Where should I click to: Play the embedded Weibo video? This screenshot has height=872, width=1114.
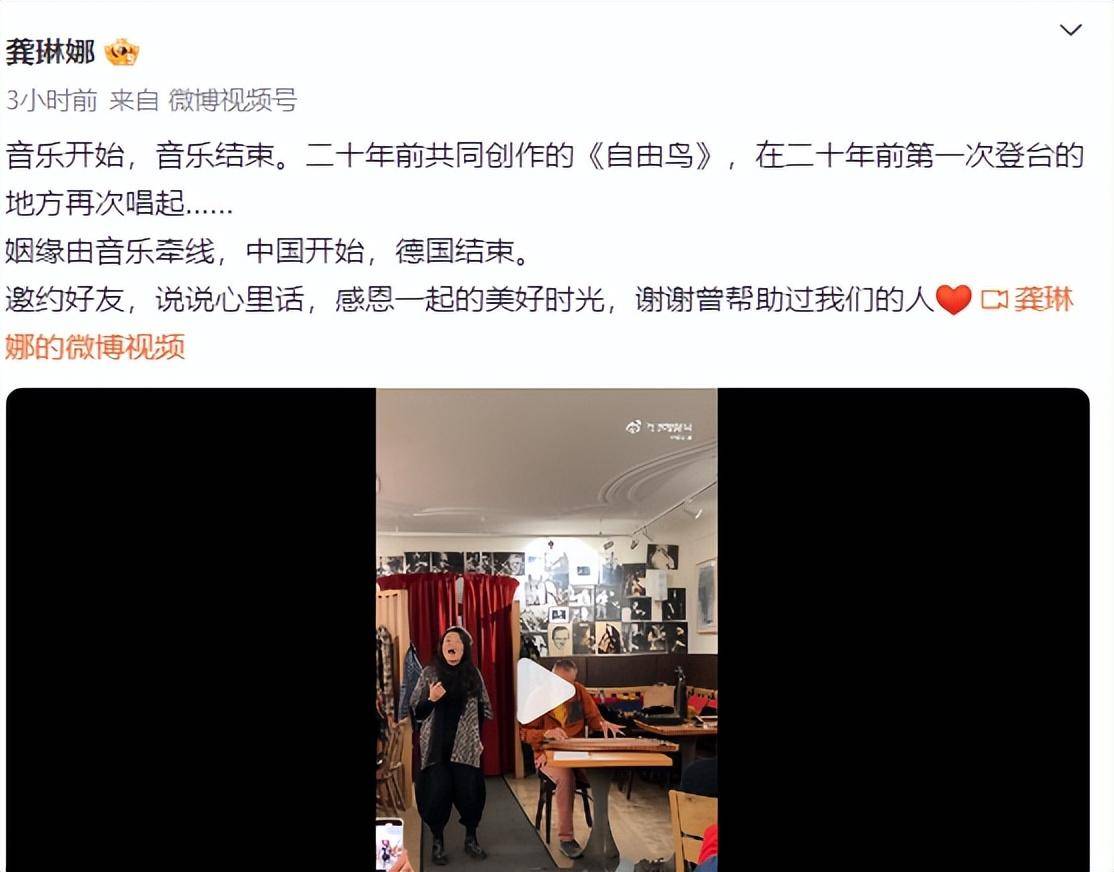(x=545, y=690)
